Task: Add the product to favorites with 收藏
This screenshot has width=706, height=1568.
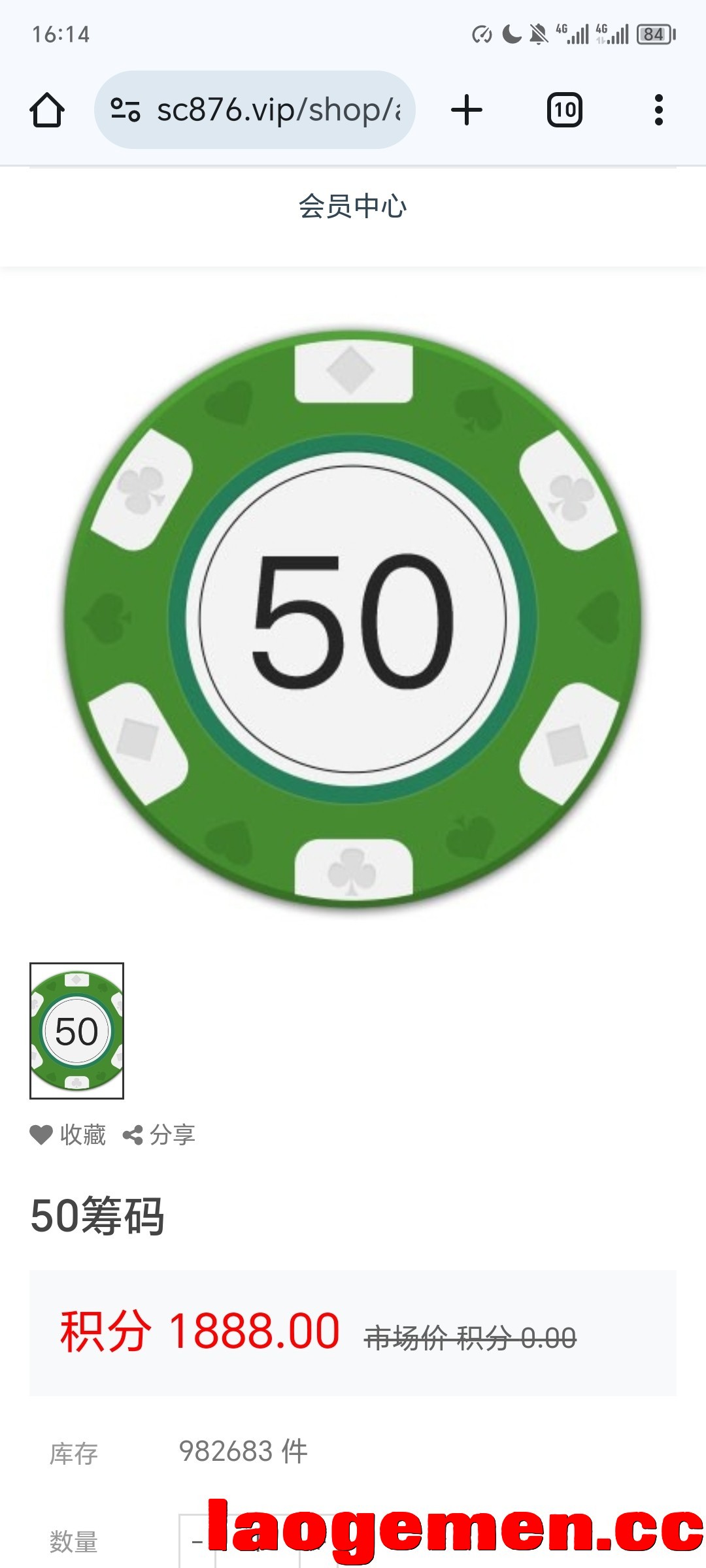Action: coord(67,1135)
